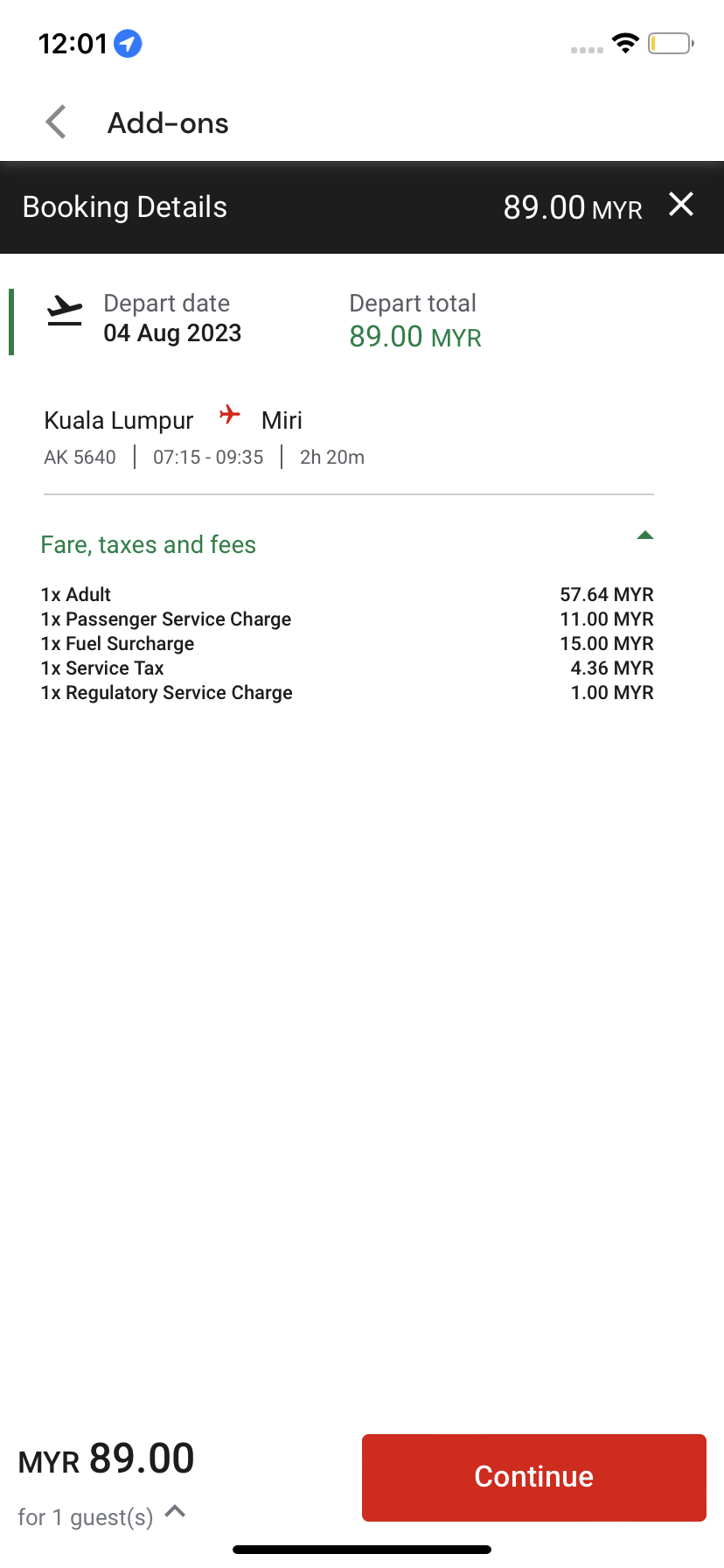Tap the red flight icon between cities
Image resolution: width=724 pixels, height=1568 pixels.
(228, 416)
